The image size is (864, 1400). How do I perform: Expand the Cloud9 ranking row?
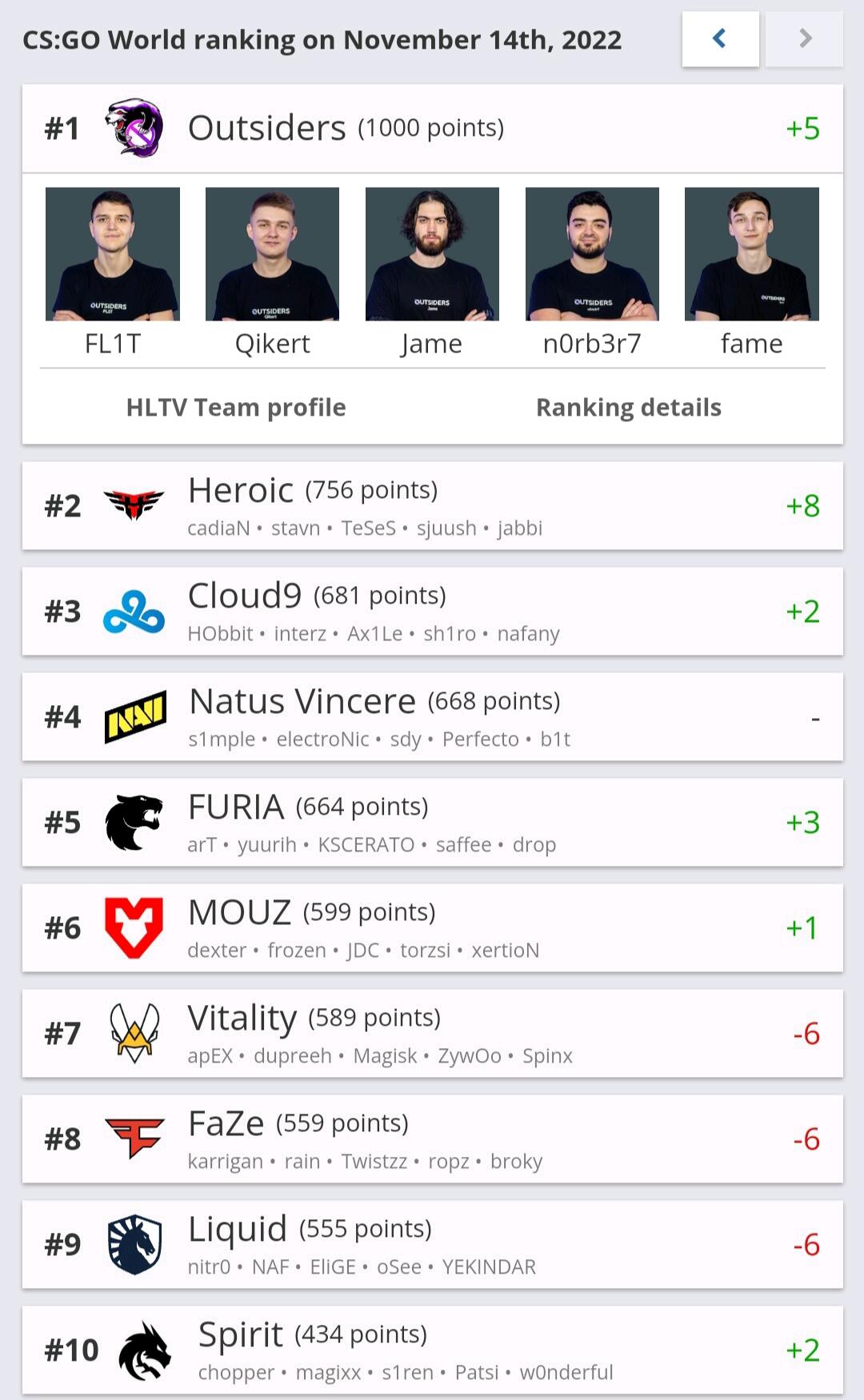click(x=432, y=611)
